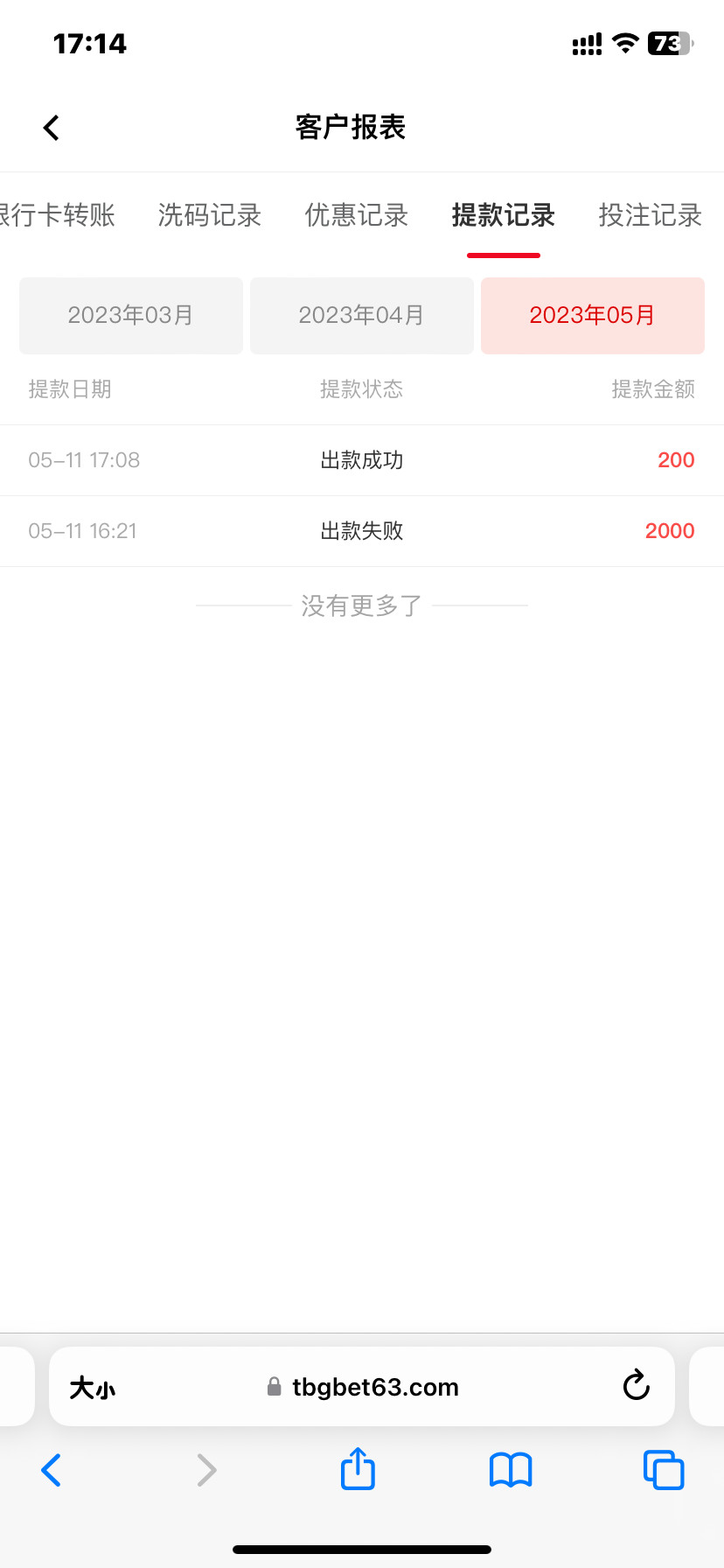Image resolution: width=724 pixels, height=1568 pixels.
Task: Switch to the 洗码记录 tab
Action: click(x=210, y=215)
